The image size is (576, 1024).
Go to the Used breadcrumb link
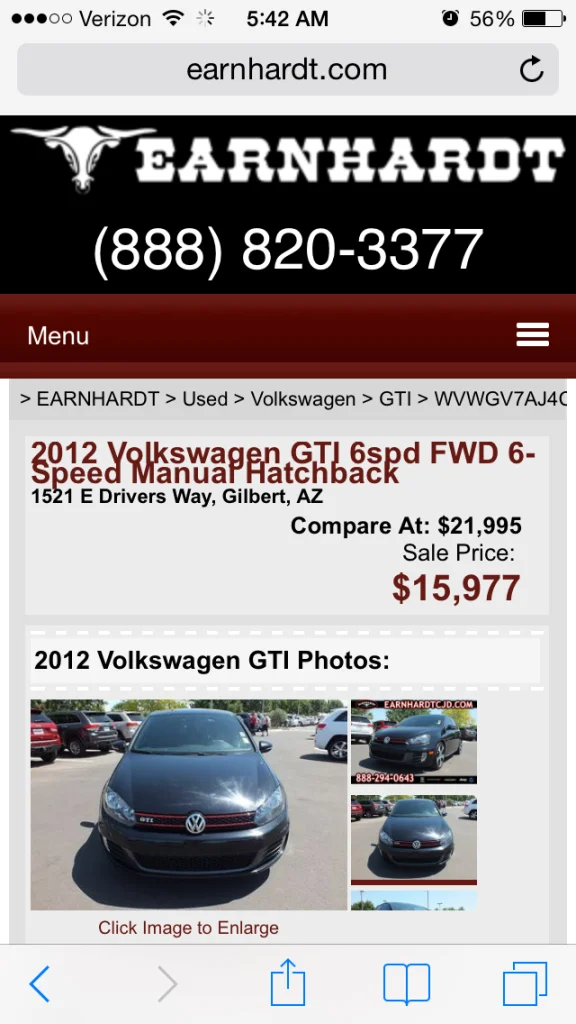[x=205, y=398]
